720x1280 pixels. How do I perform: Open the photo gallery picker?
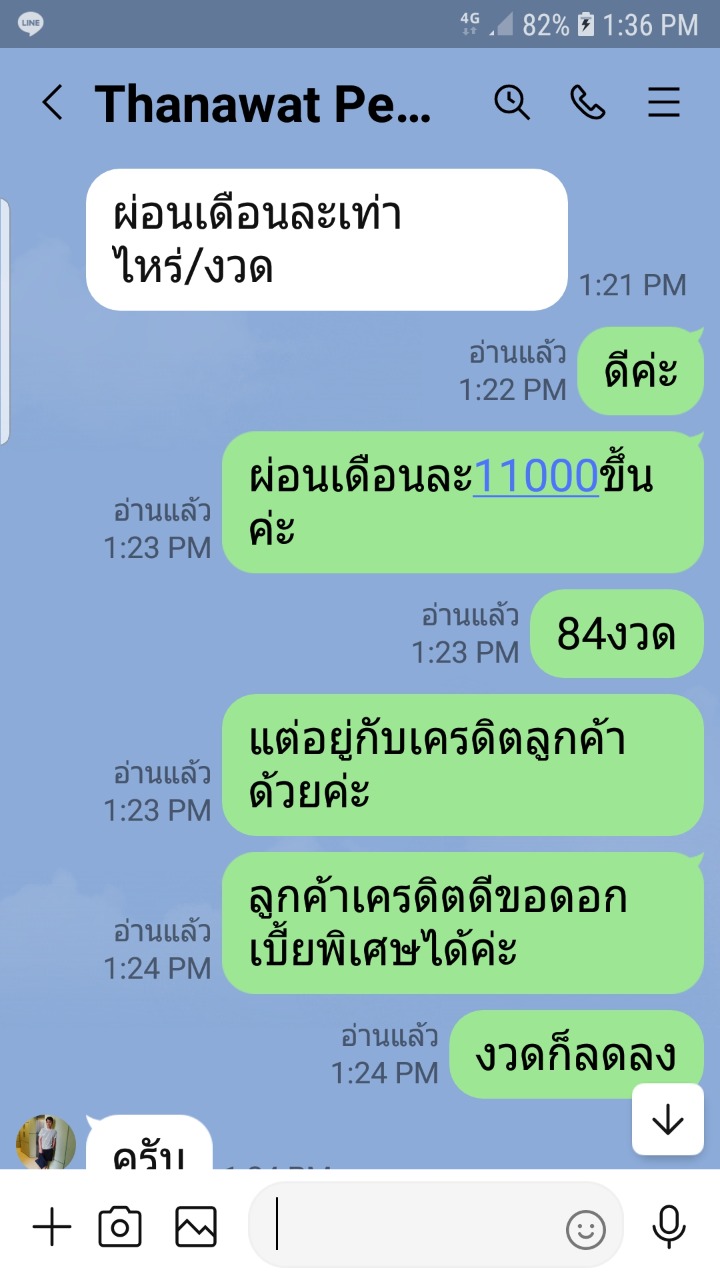click(196, 1227)
